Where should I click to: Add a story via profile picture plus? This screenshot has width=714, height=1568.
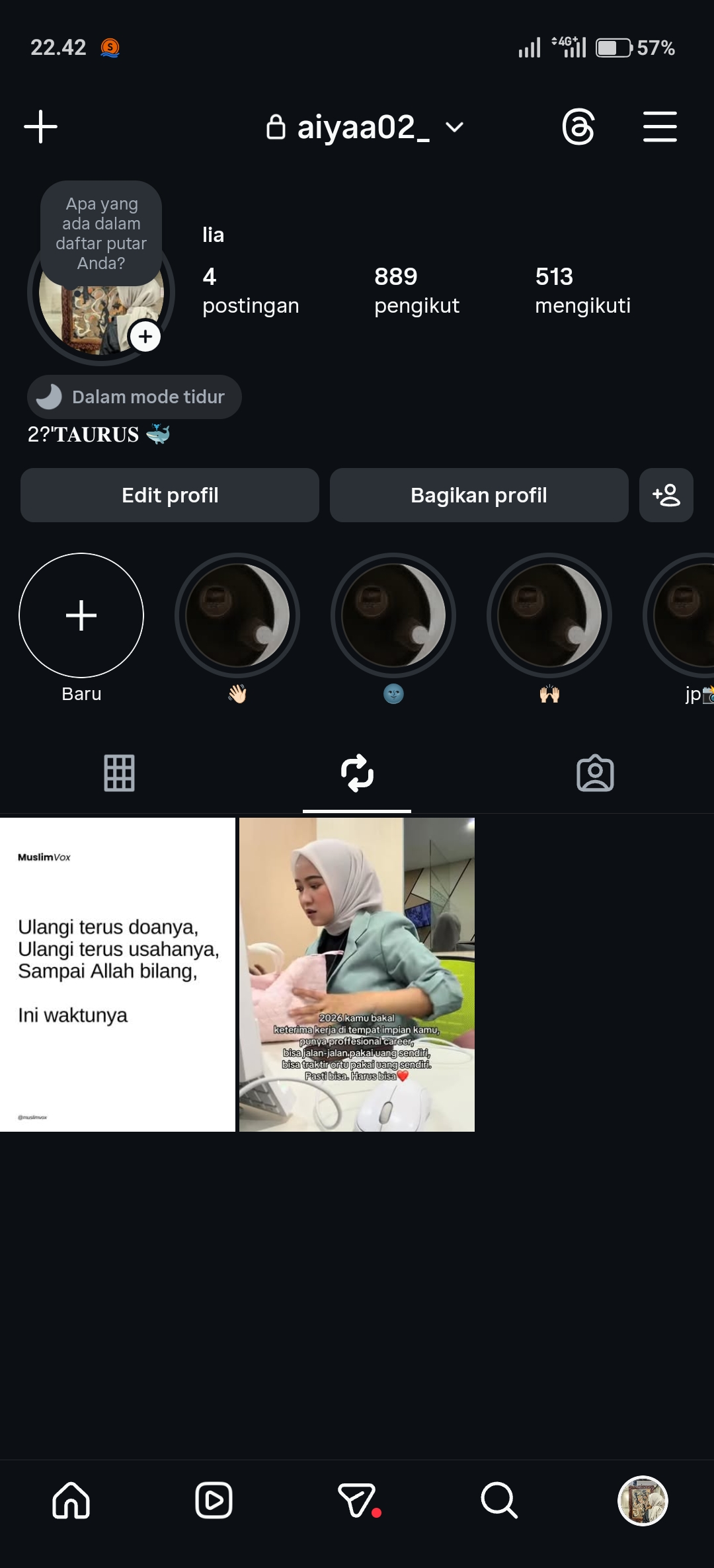pos(145,336)
